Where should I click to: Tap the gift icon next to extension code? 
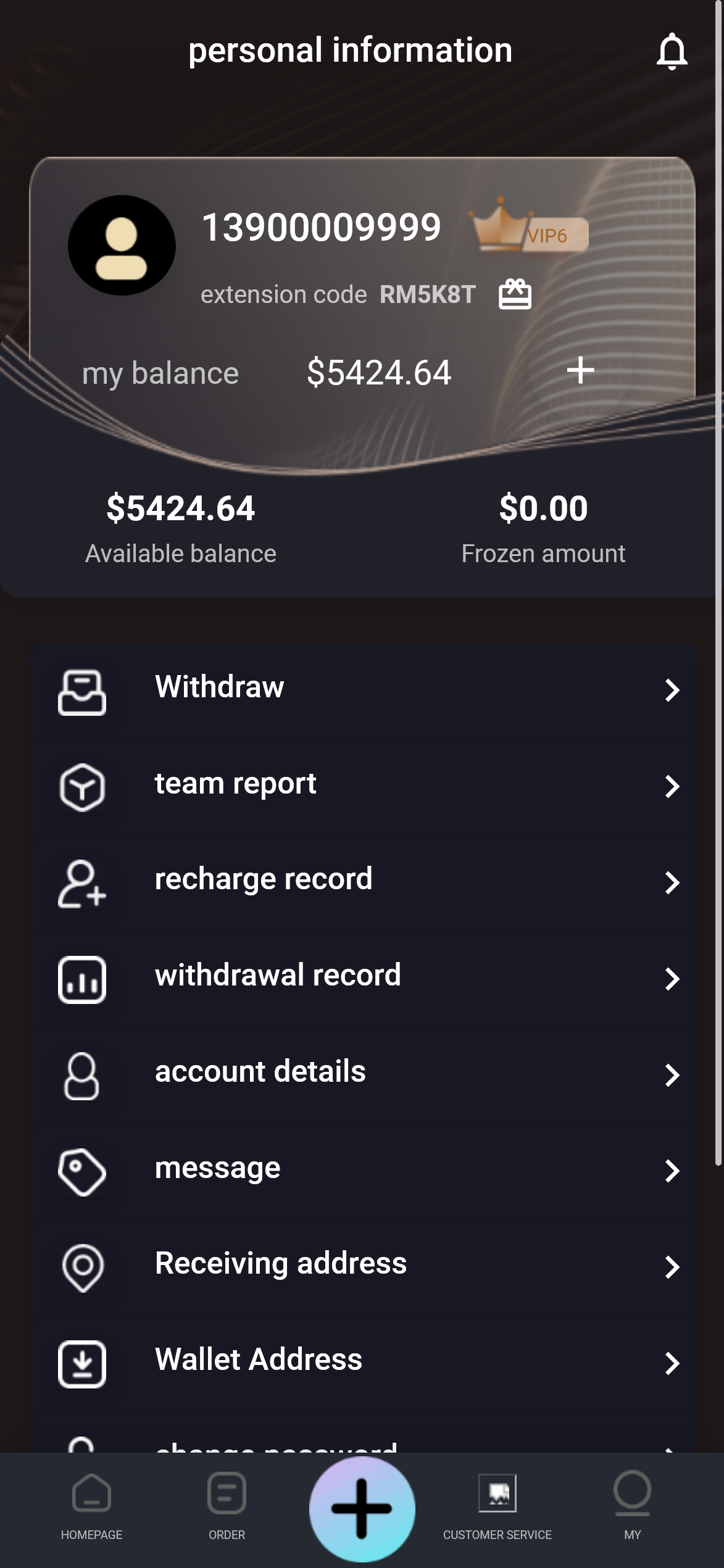[515, 294]
